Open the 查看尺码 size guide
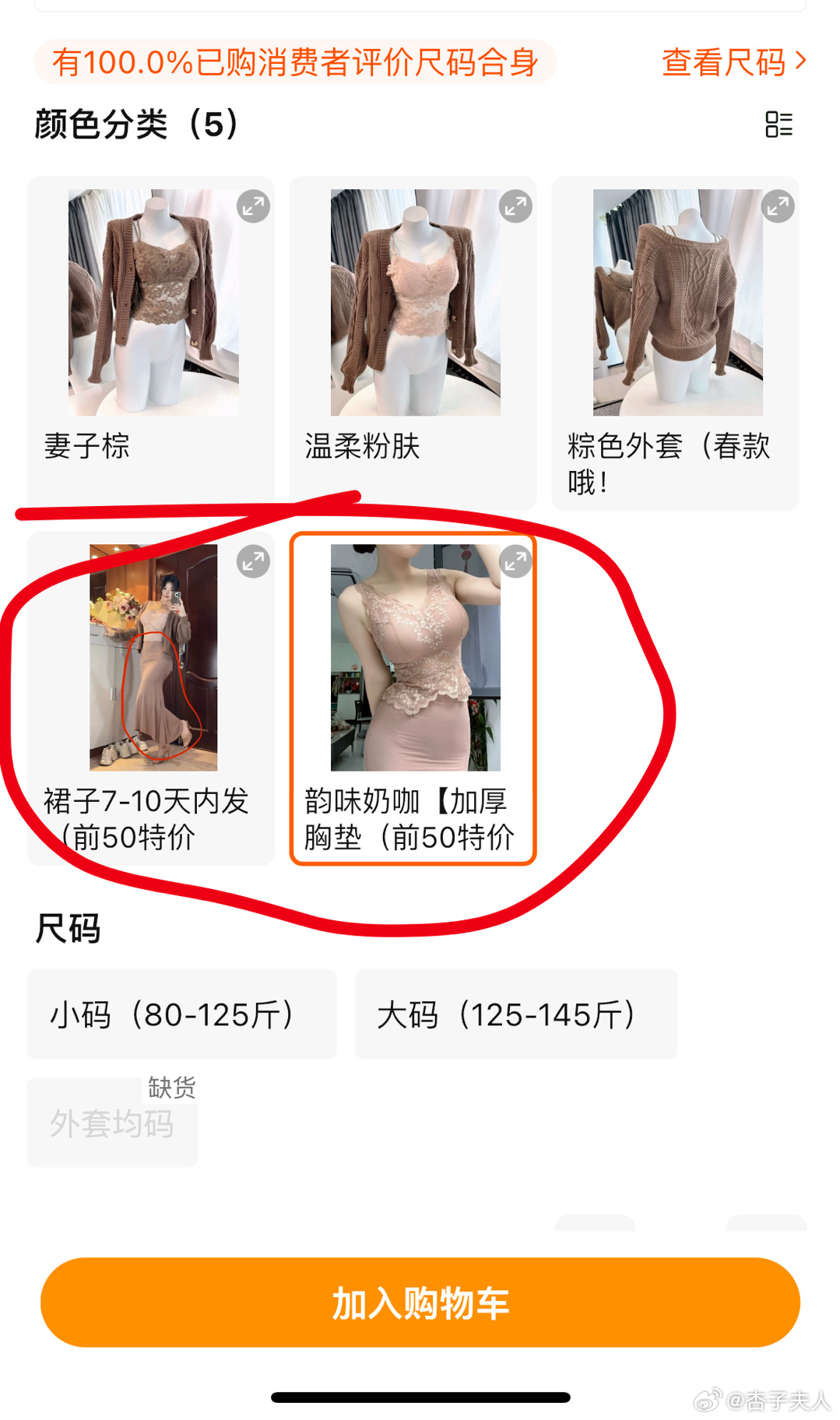Image resolution: width=840 pixels, height=1420 pixels. coord(733,62)
